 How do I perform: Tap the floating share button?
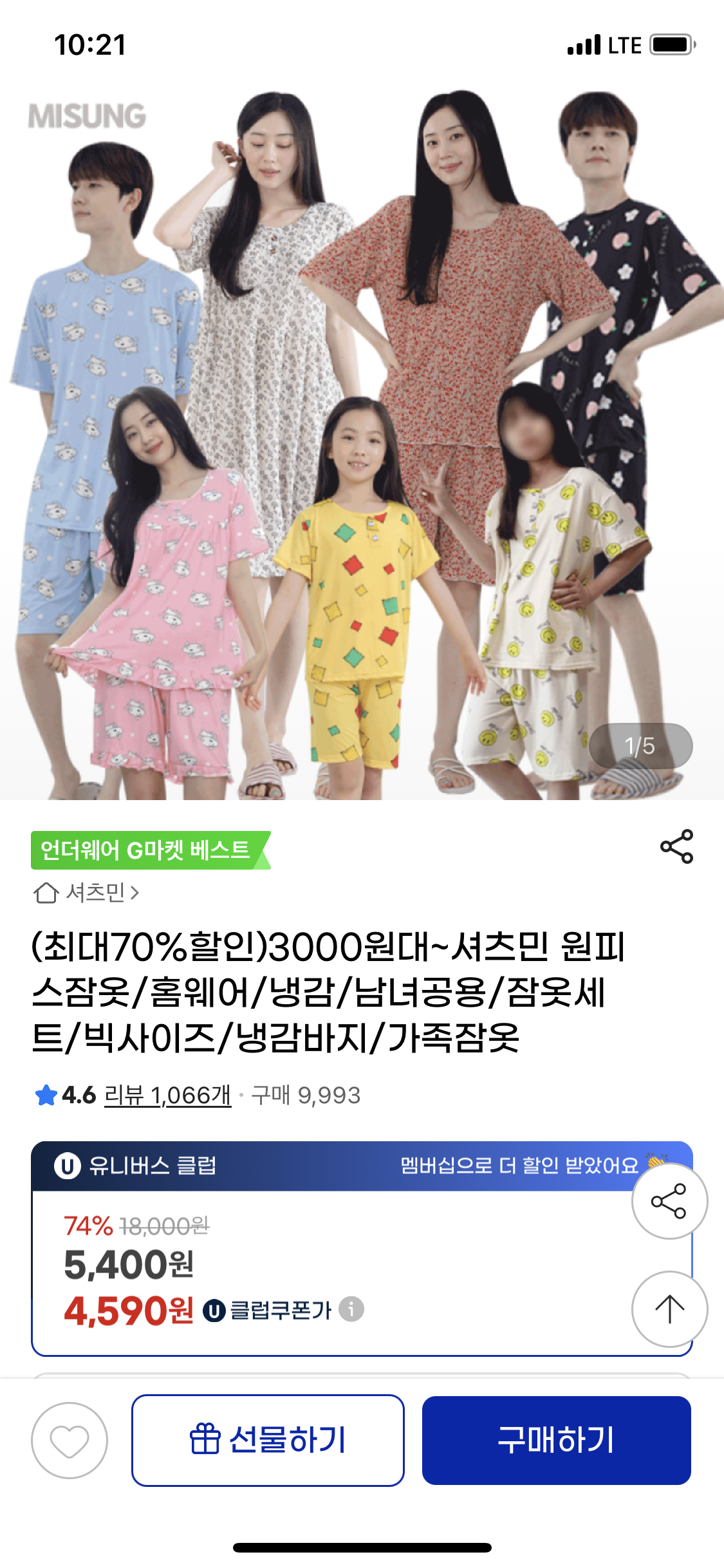click(669, 1201)
